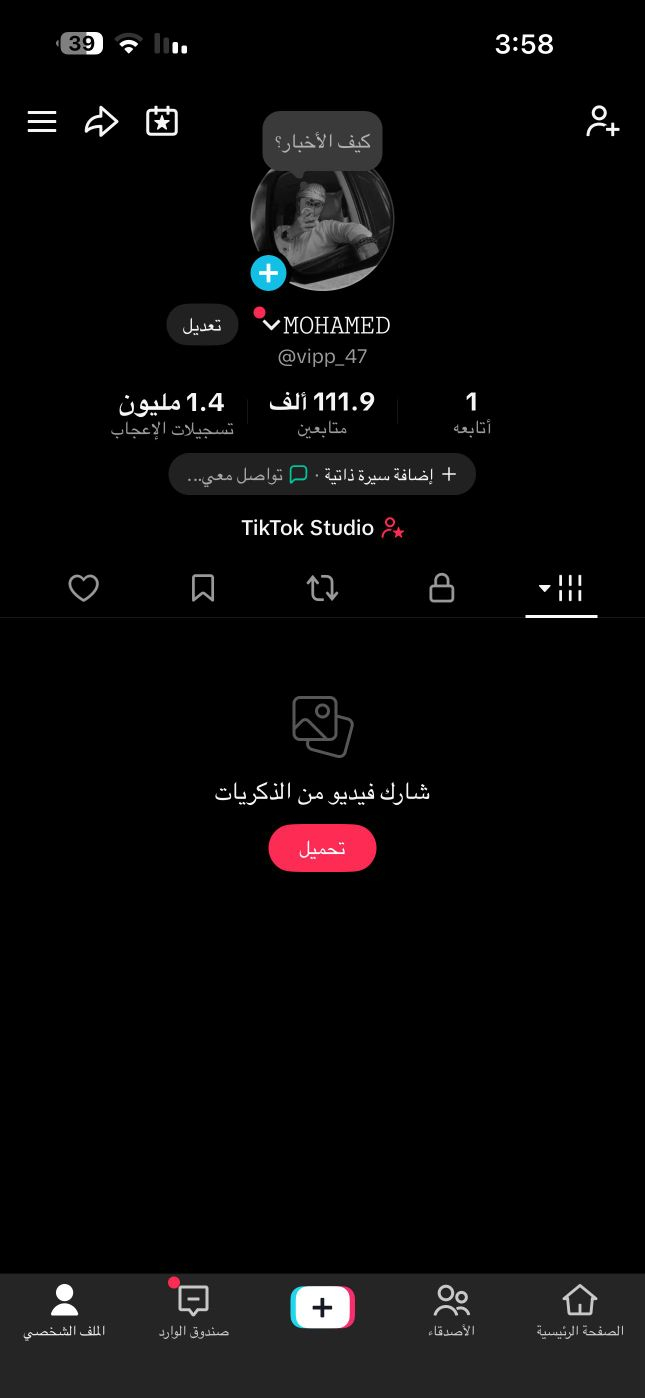The height and width of the screenshot is (1398, 645).
Task: Tap the تعديل edit profile button
Action: click(x=202, y=325)
